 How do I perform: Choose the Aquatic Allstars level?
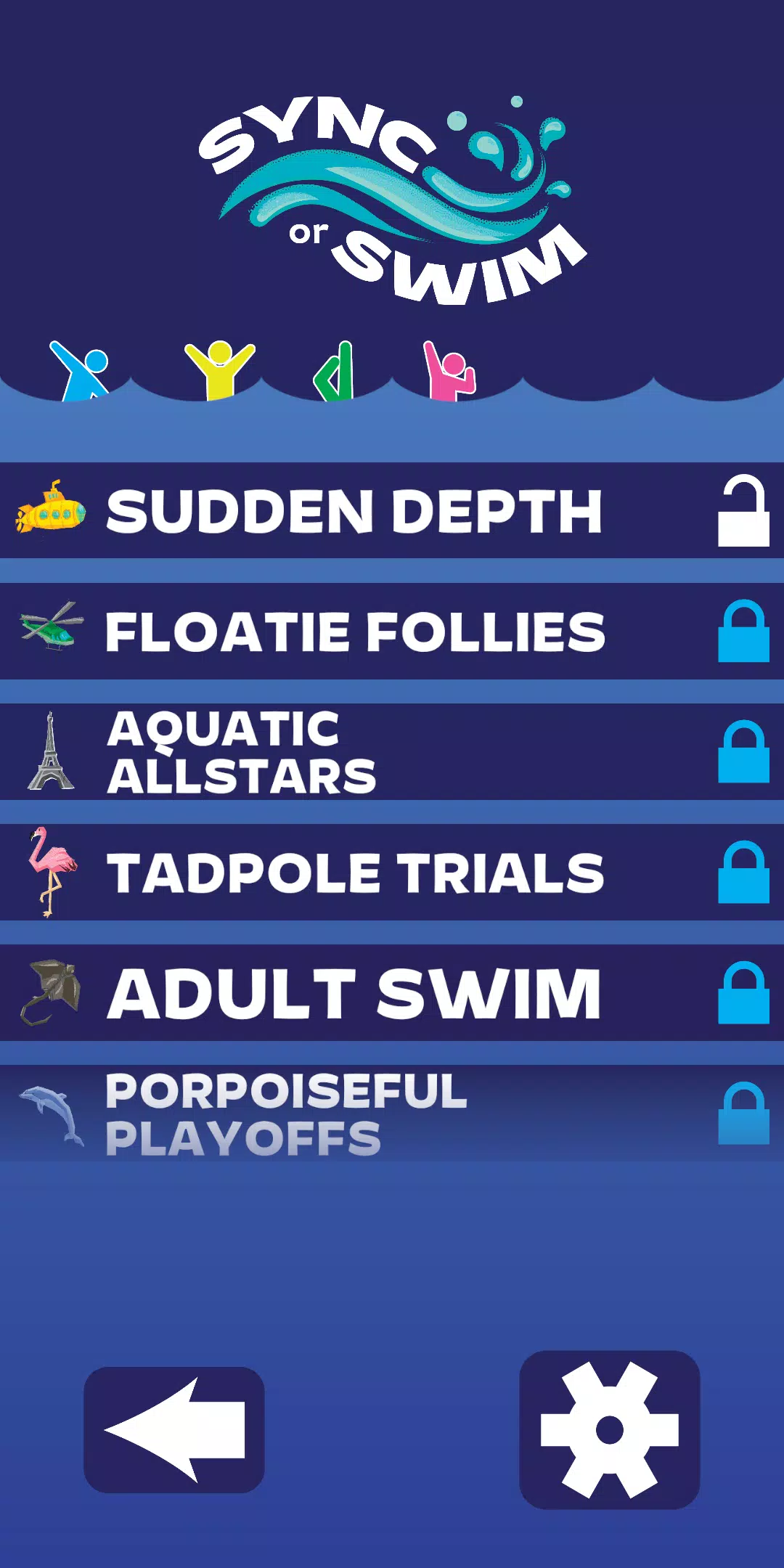click(242, 752)
